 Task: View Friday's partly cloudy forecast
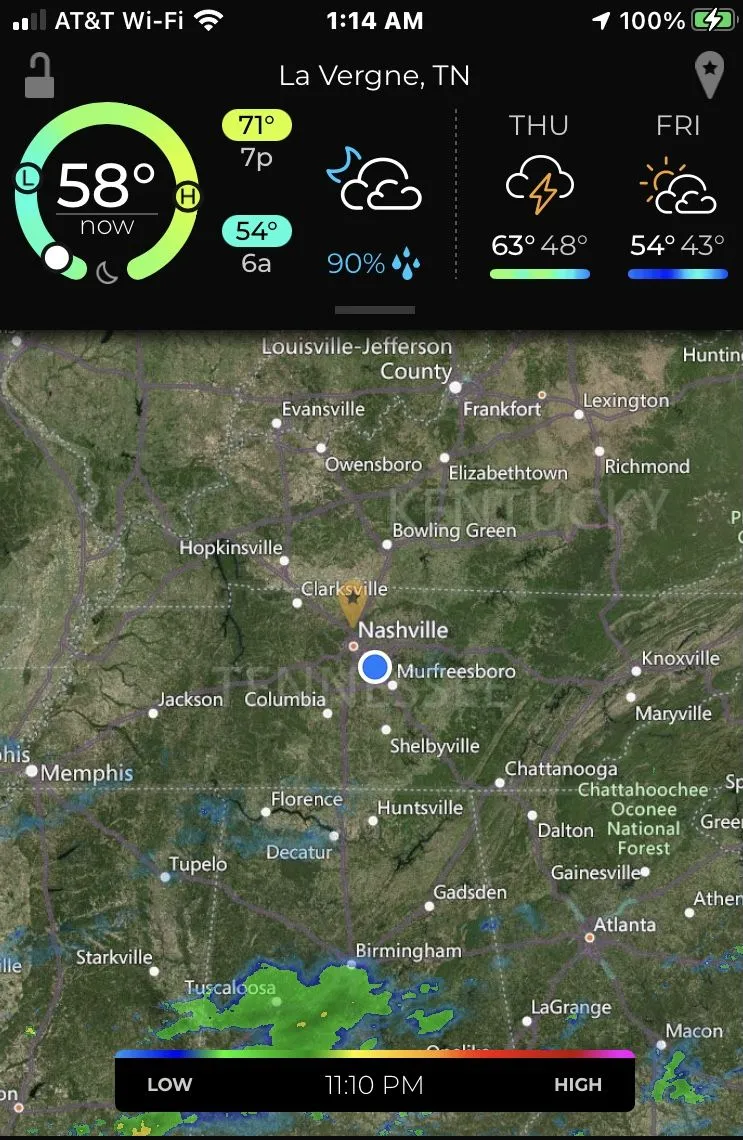click(x=677, y=200)
